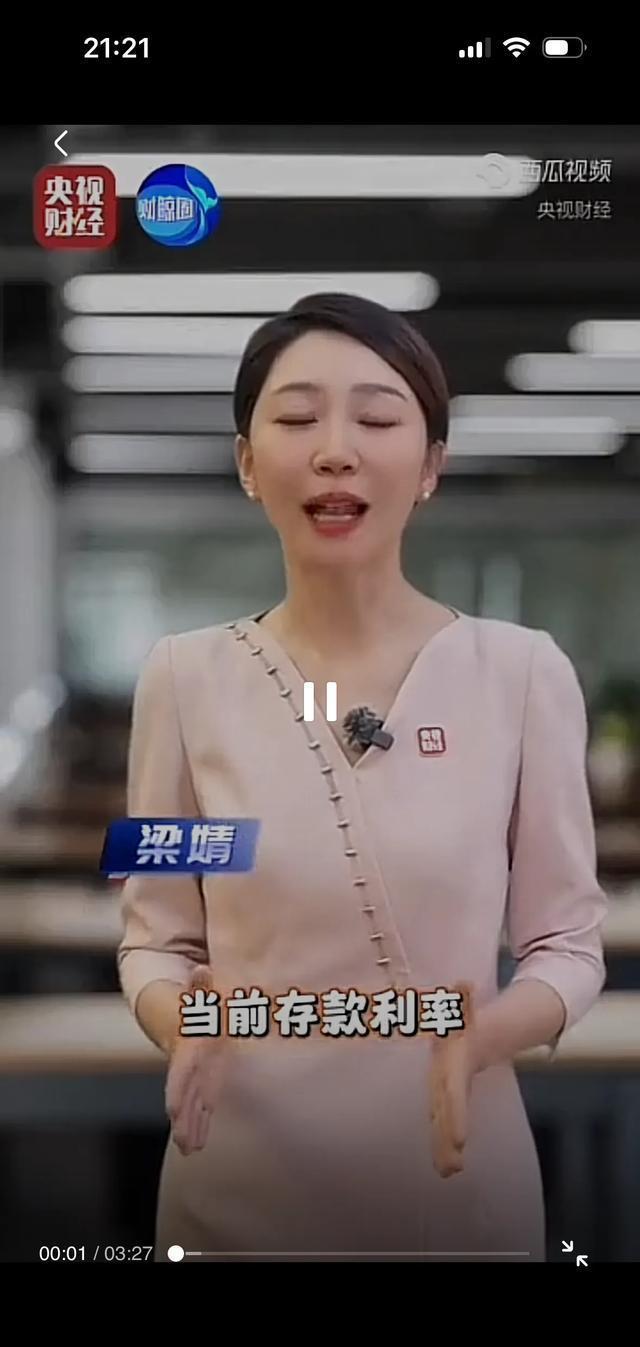Pause the playing video
The height and width of the screenshot is (1347, 640).
tap(320, 702)
